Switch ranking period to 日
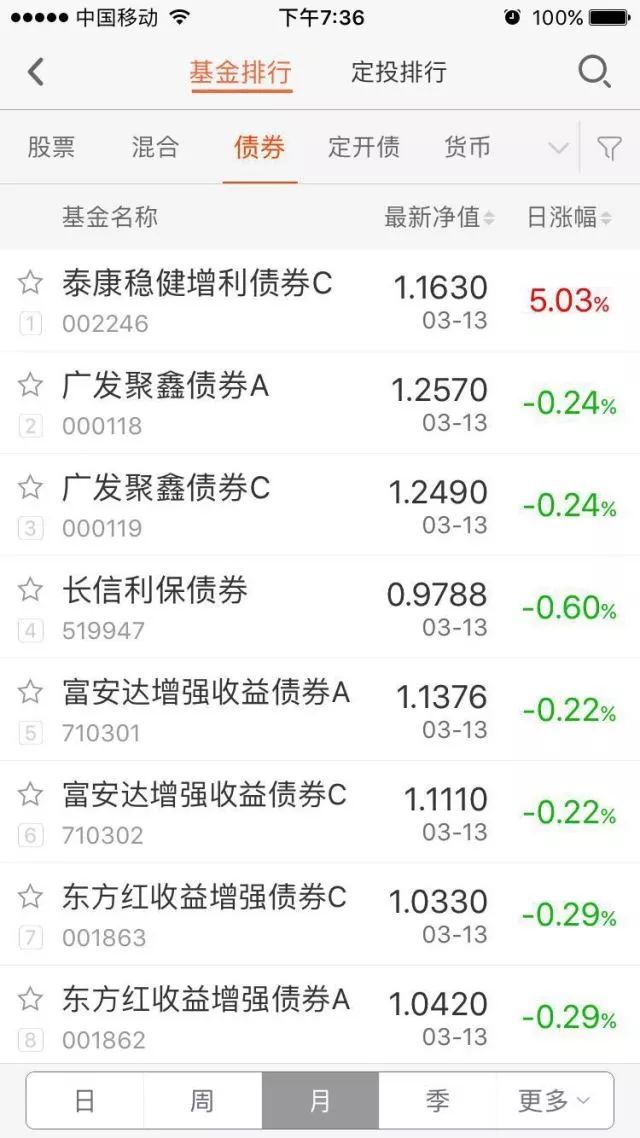The image size is (640, 1138). [x=85, y=1101]
